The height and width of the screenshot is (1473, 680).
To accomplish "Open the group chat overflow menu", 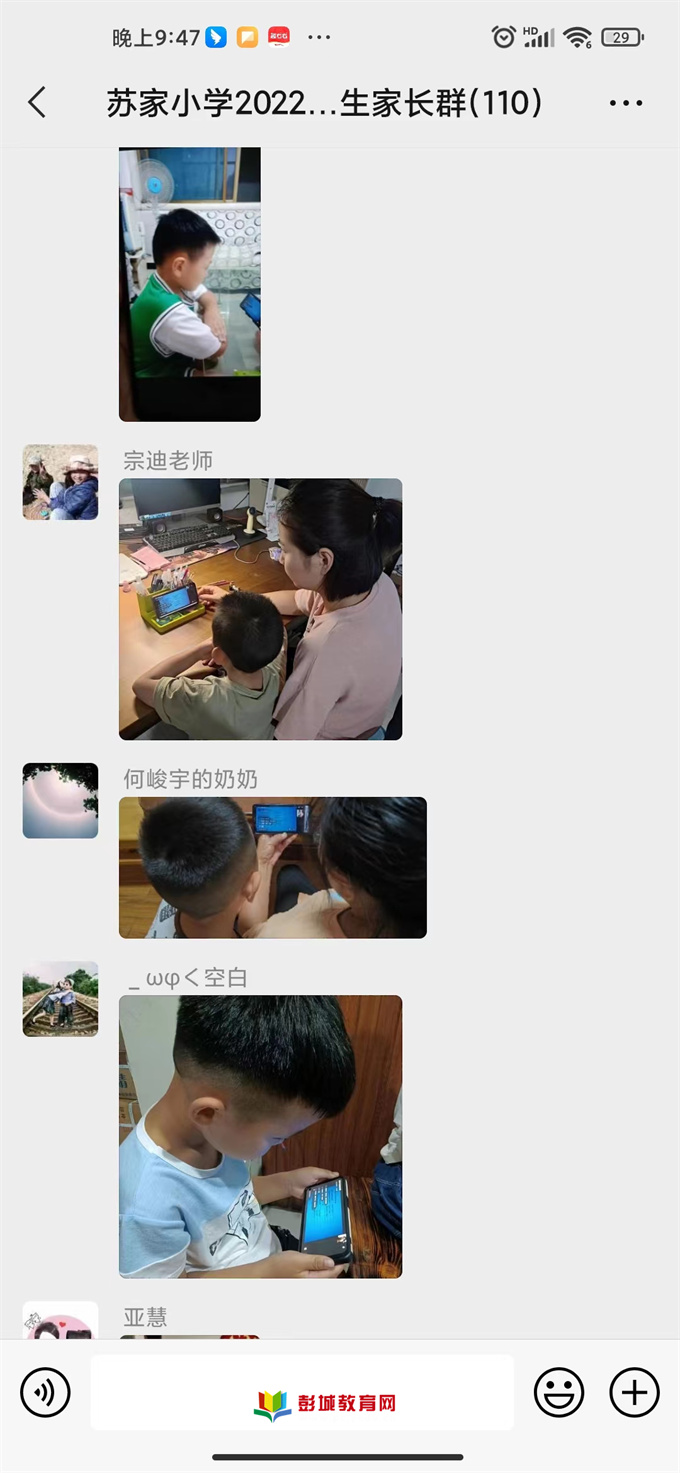I will click(625, 103).
